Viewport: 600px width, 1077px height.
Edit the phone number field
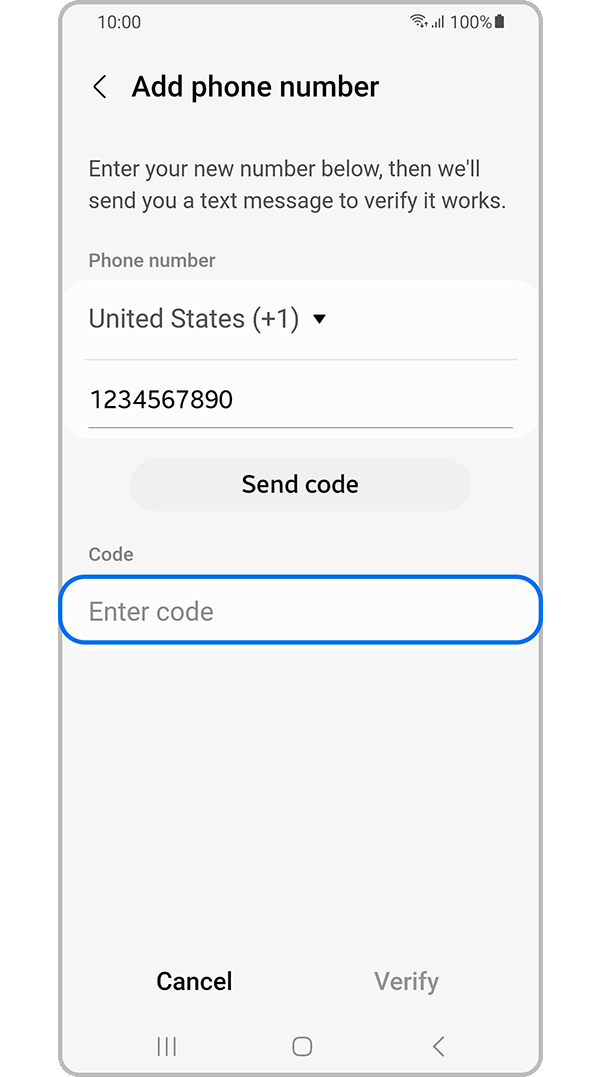[x=300, y=400]
